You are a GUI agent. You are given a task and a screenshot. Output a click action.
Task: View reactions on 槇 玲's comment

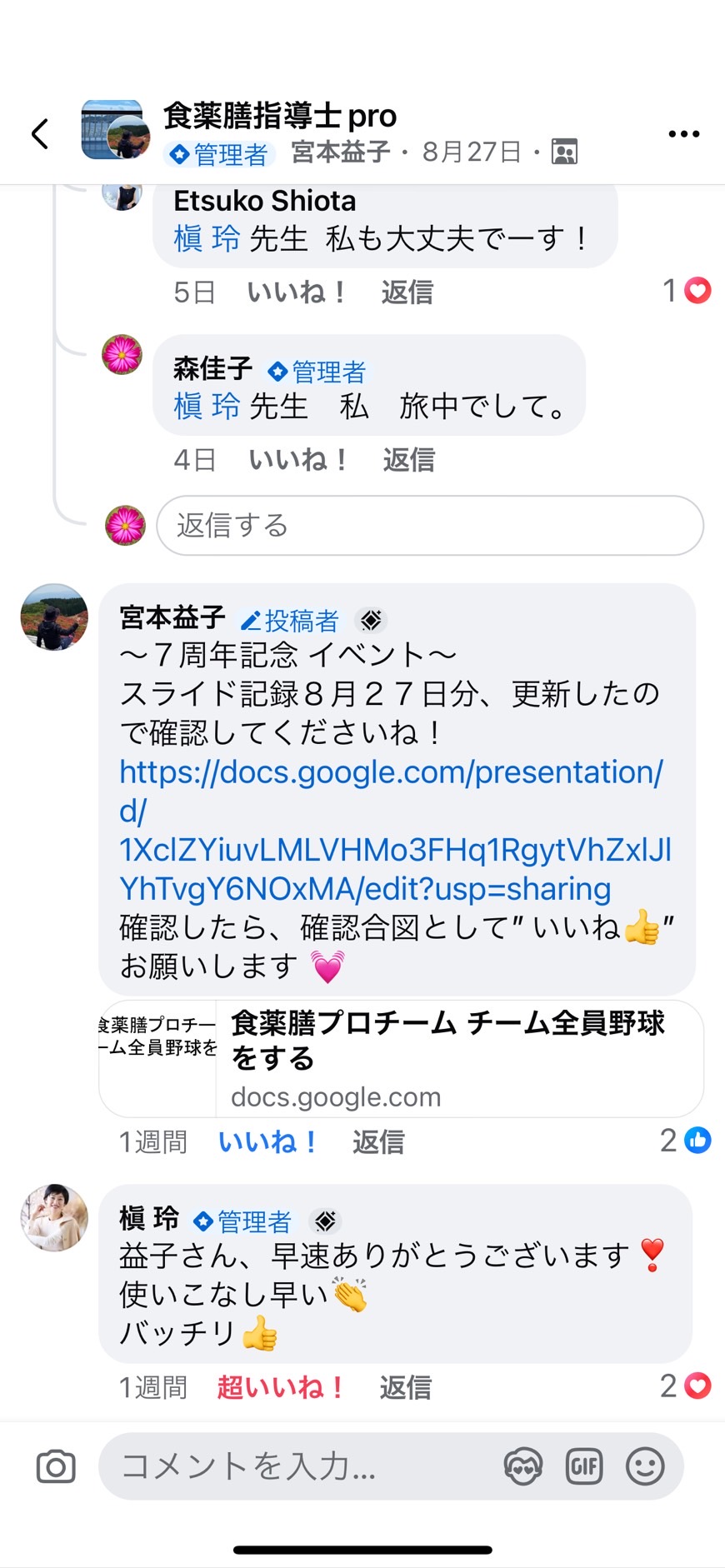[685, 1386]
